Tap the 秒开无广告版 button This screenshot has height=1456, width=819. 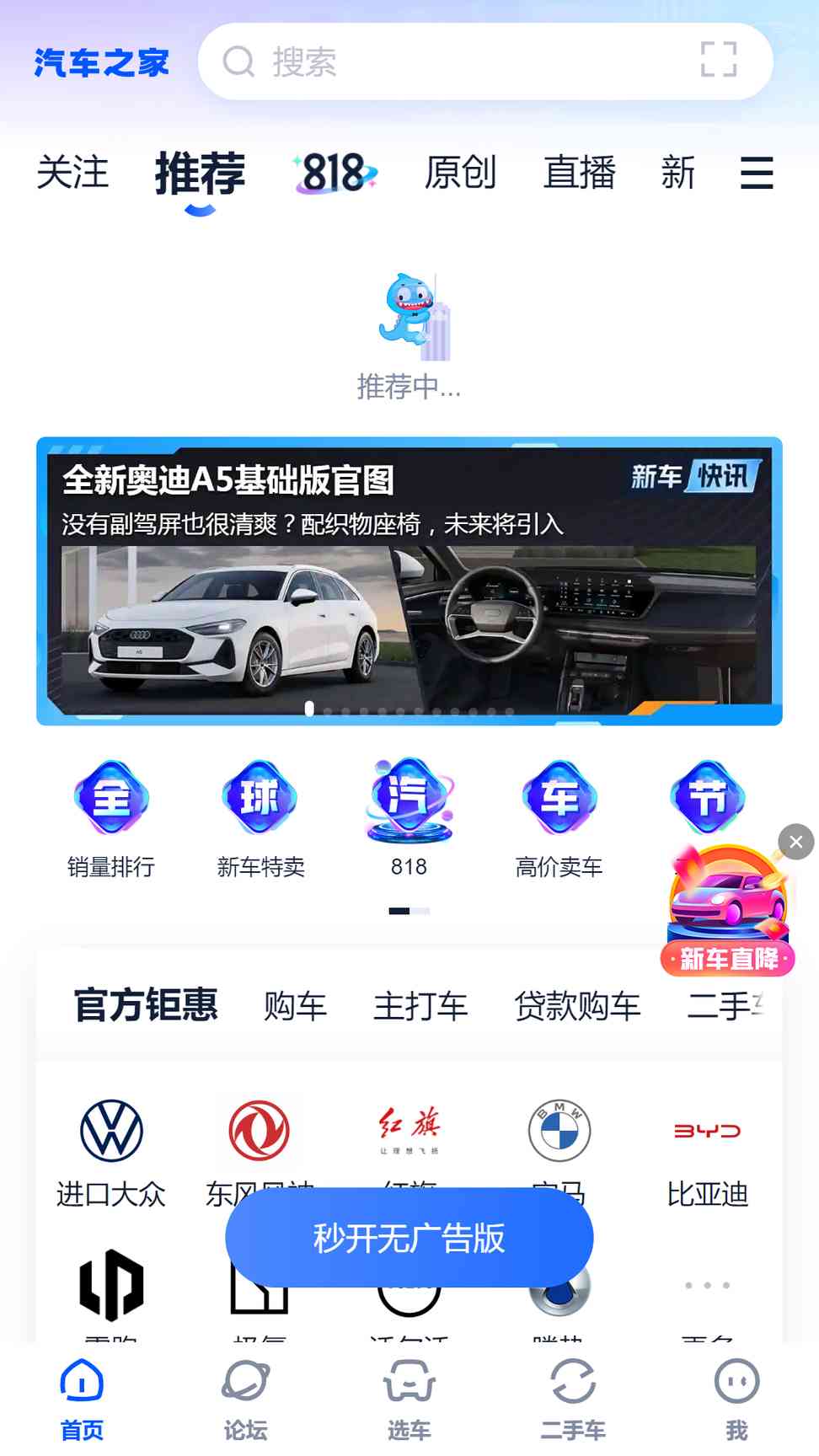click(409, 1238)
